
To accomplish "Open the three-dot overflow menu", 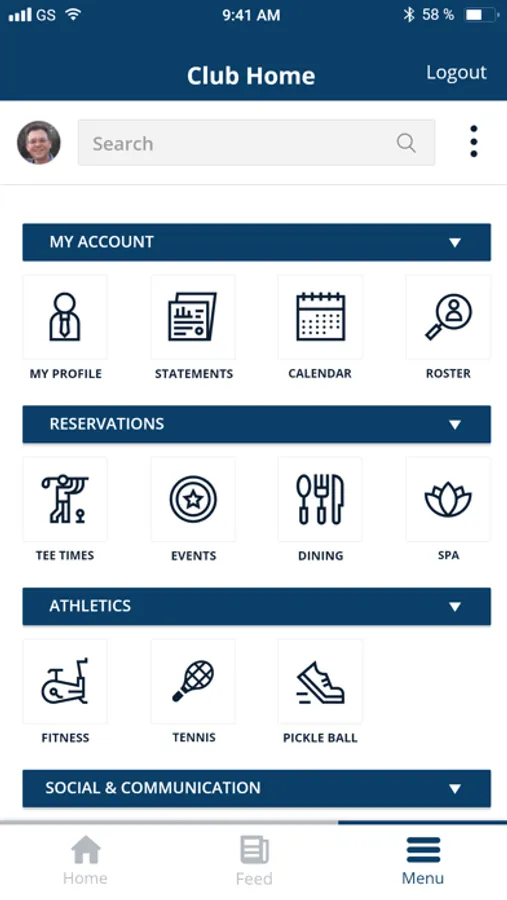I will point(473,141).
